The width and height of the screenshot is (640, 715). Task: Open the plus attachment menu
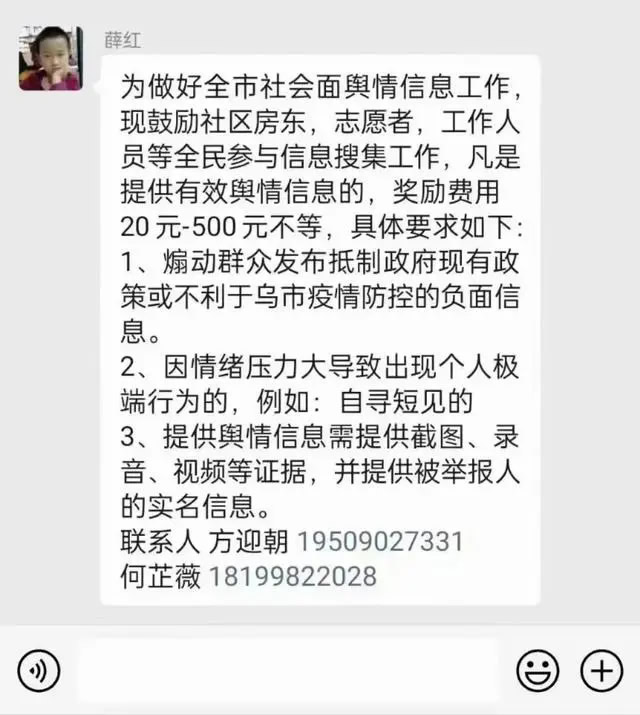click(602, 670)
